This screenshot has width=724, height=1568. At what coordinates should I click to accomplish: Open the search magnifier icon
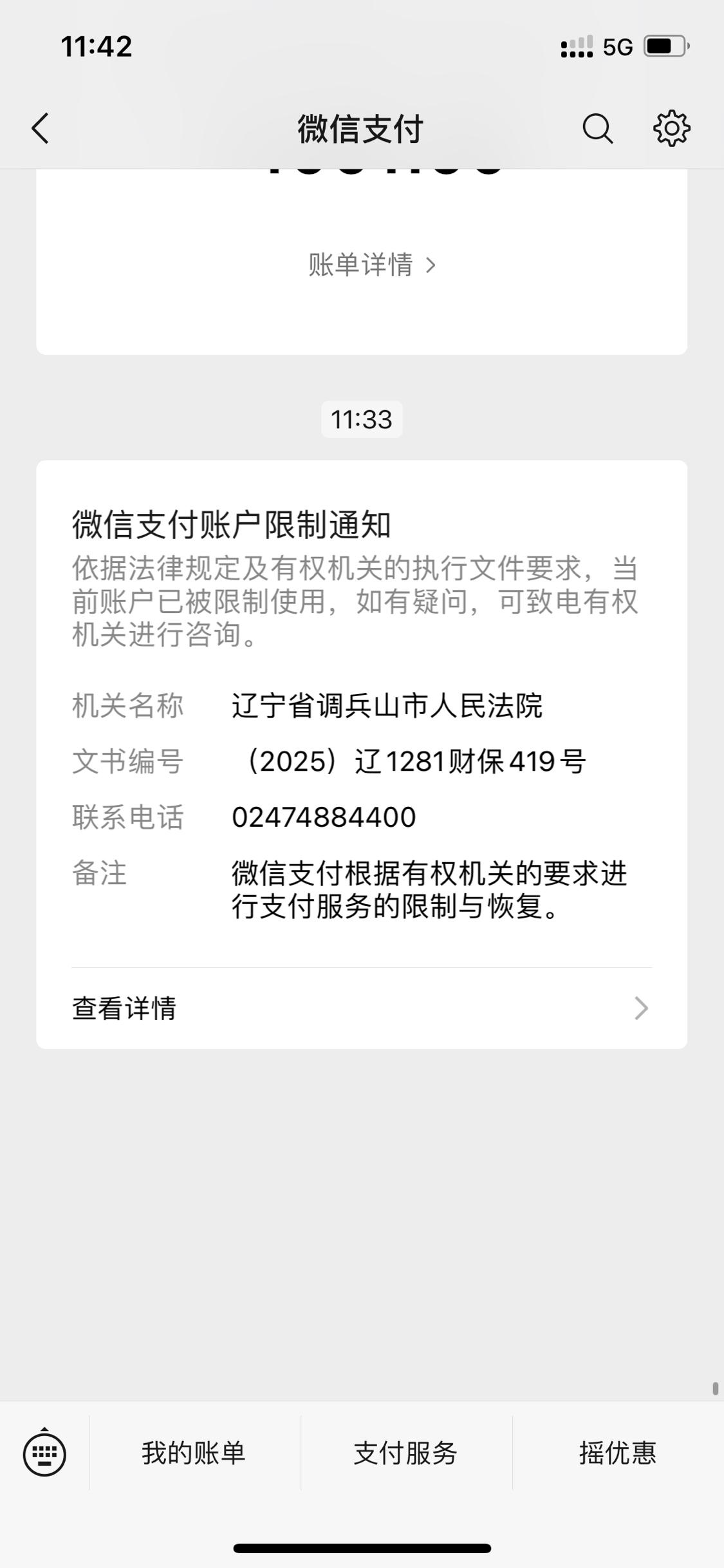tap(598, 128)
